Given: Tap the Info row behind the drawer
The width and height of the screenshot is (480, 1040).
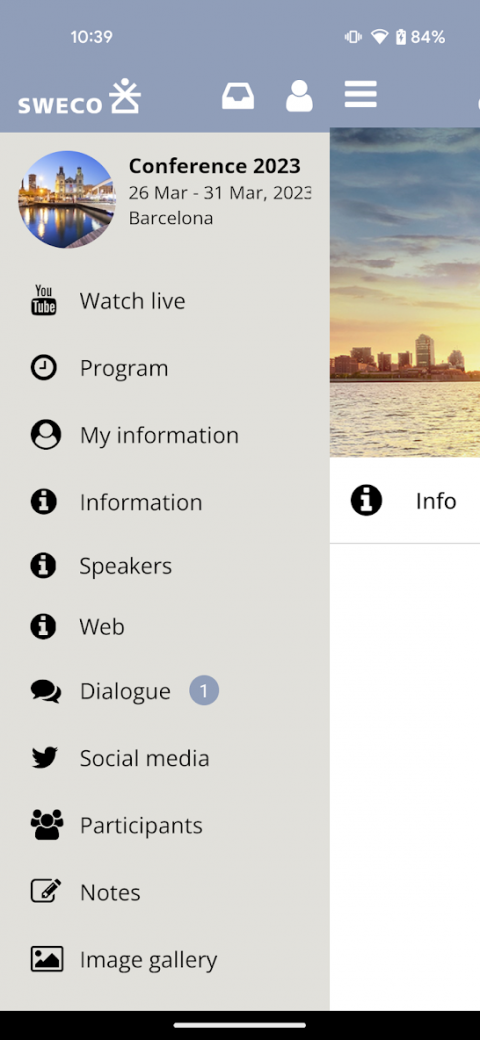Looking at the screenshot, I should pos(404,500).
